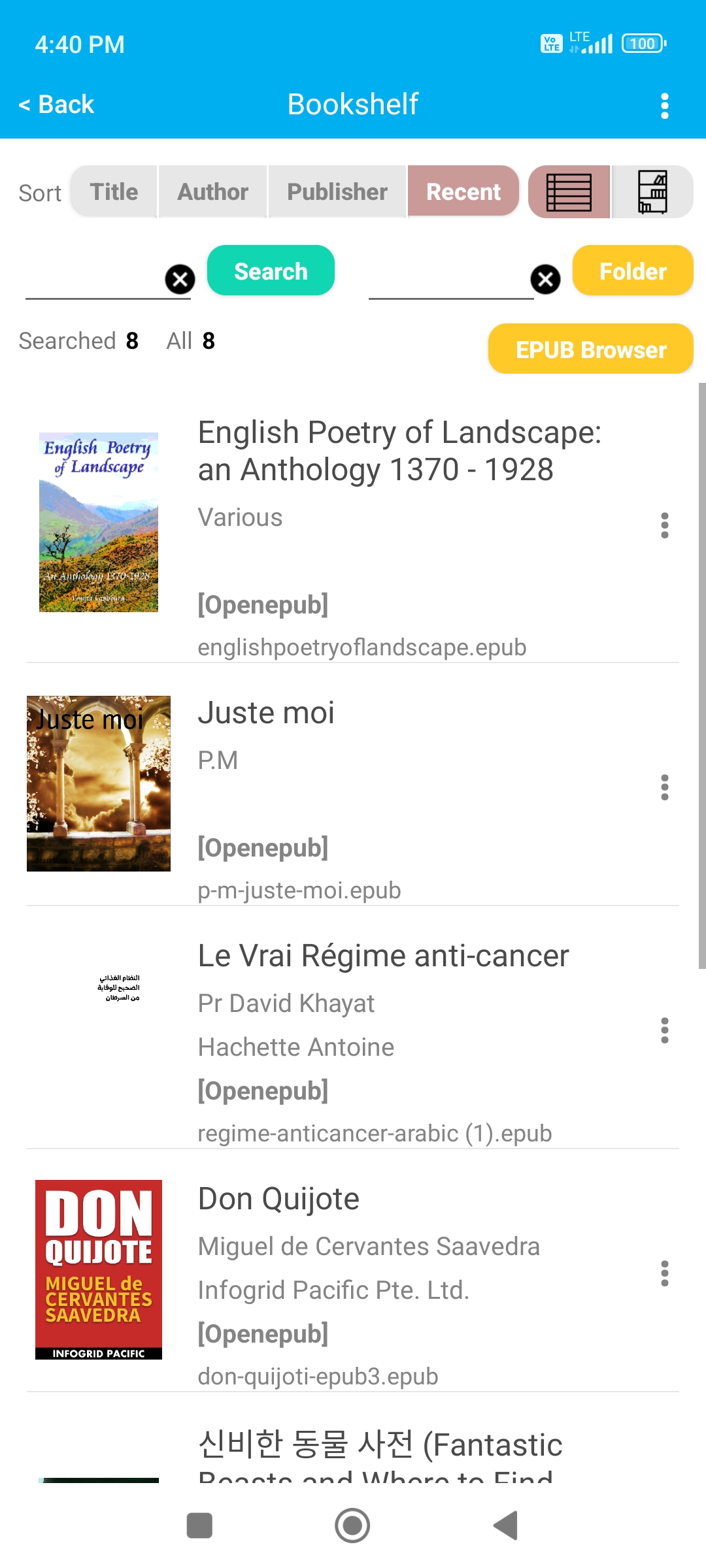Go to the system home screen
Image resolution: width=706 pixels, height=1568 pixels.
pos(352,1526)
